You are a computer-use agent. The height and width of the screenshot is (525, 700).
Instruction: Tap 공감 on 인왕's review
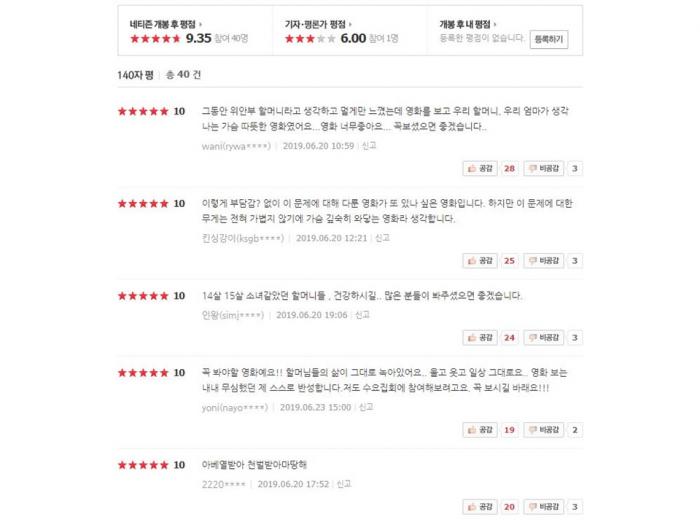[480, 338]
